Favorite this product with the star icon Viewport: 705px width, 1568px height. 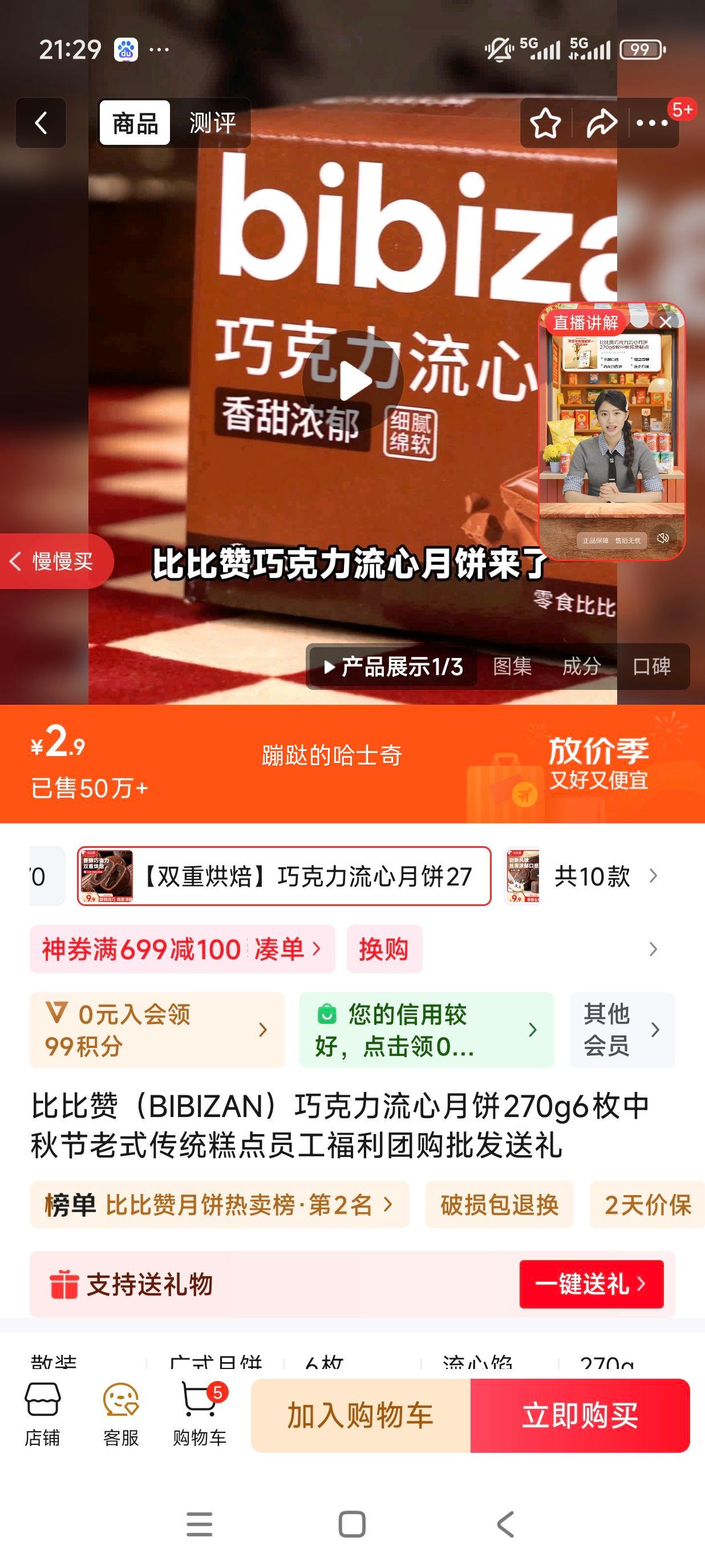click(545, 124)
